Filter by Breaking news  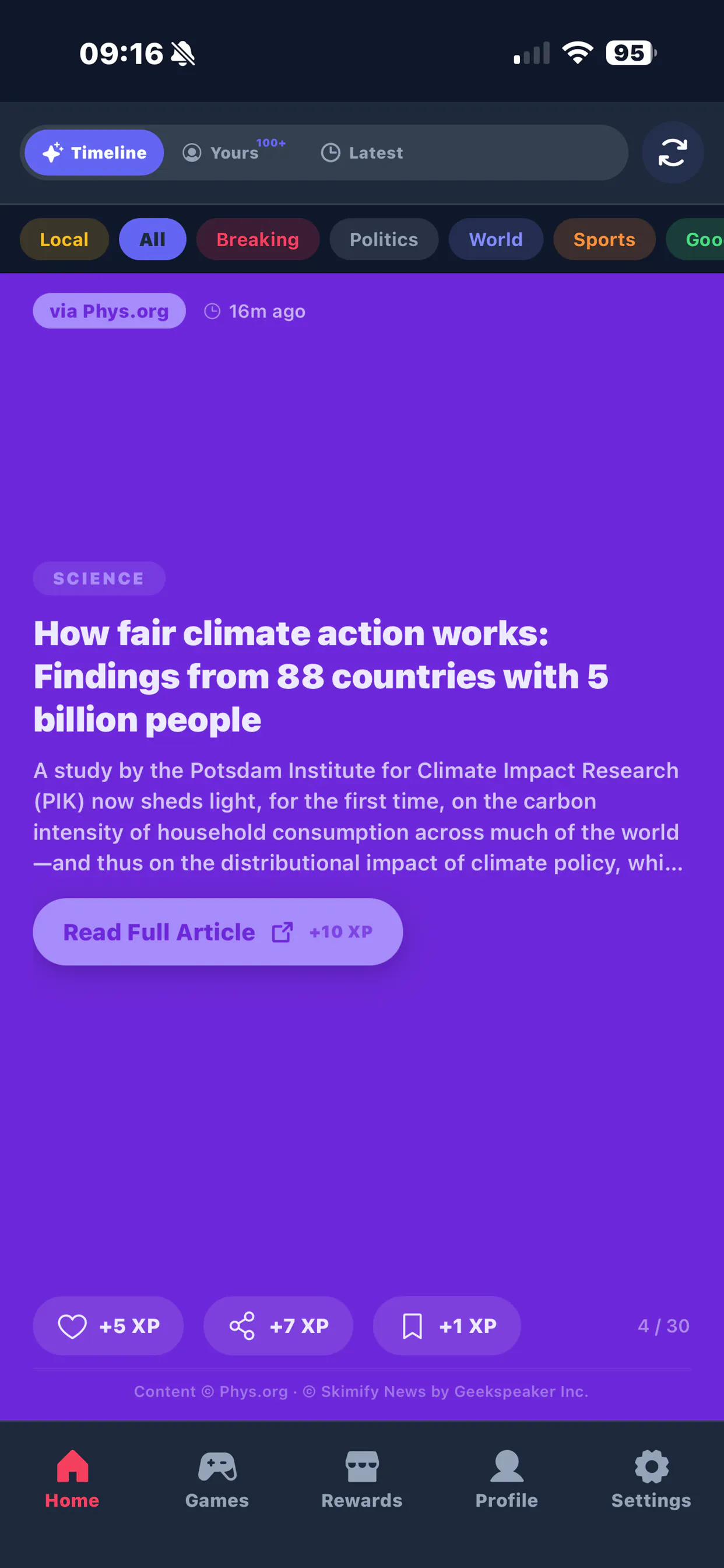pyautogui.click(x=258, y=239)
